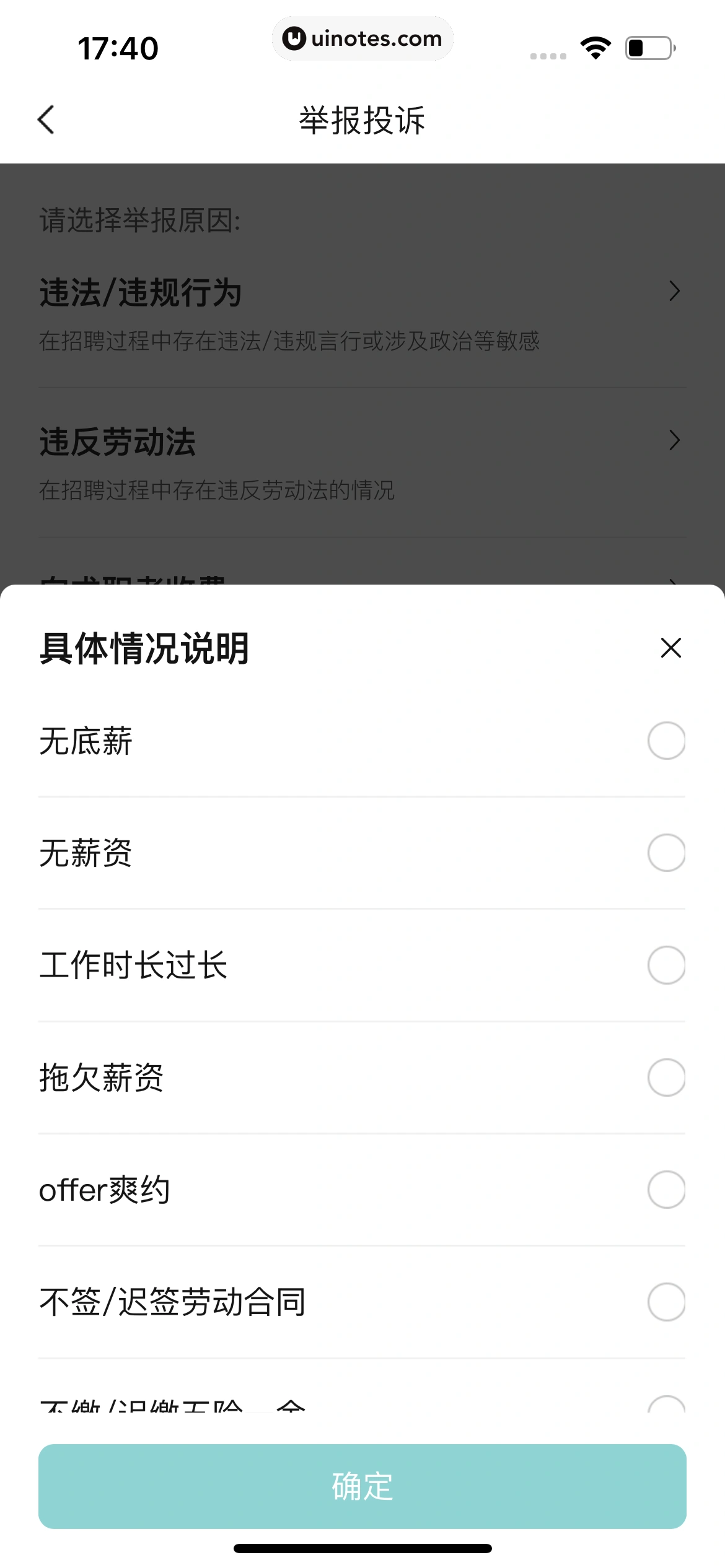This screenshot has height=1568, width=725.
Task: Select the 不签/迟签劳动合同 radio option
Action: coord(666,1303)
